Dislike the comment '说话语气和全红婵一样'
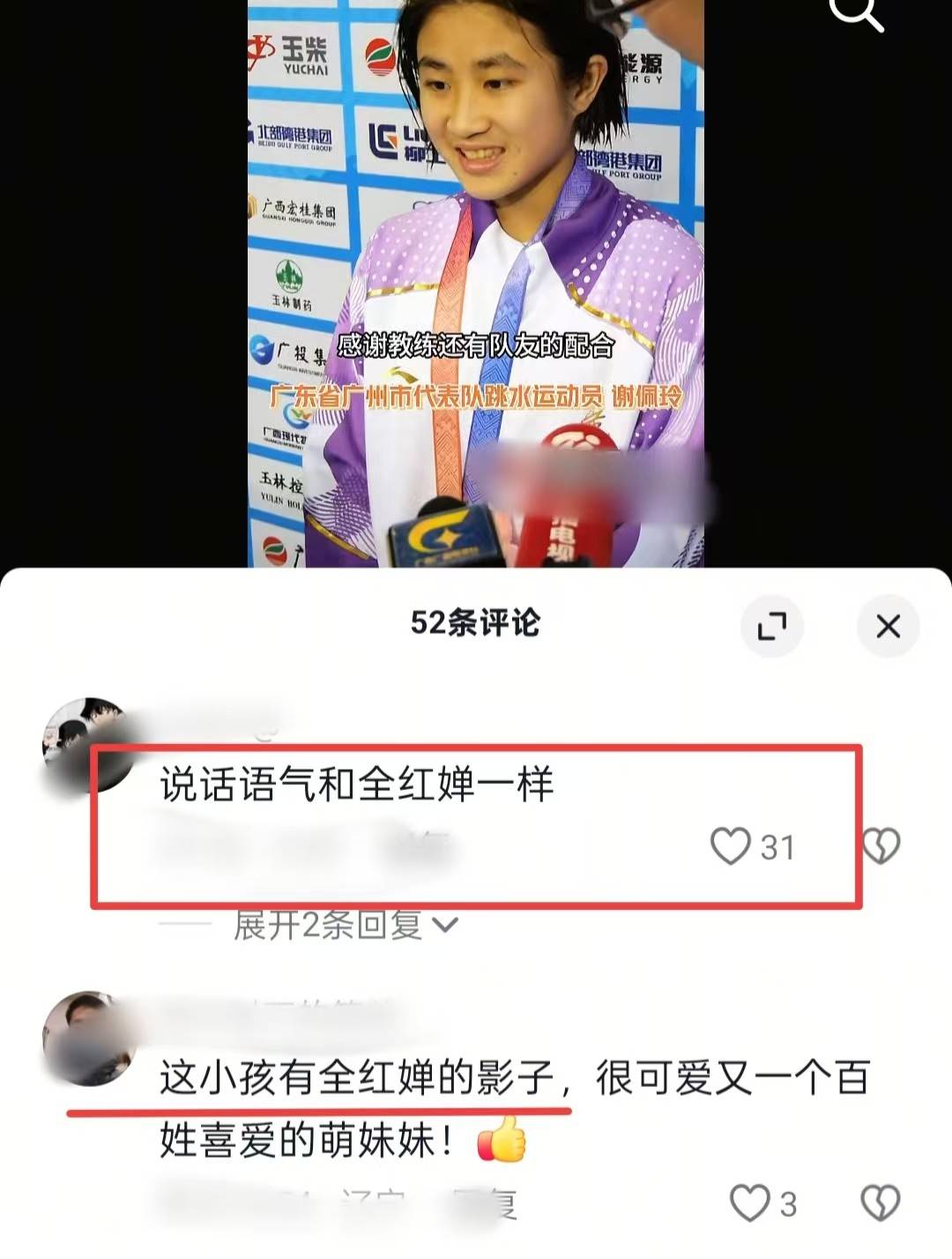This screenshot has height=1259, width=952. tap(881, 846)
